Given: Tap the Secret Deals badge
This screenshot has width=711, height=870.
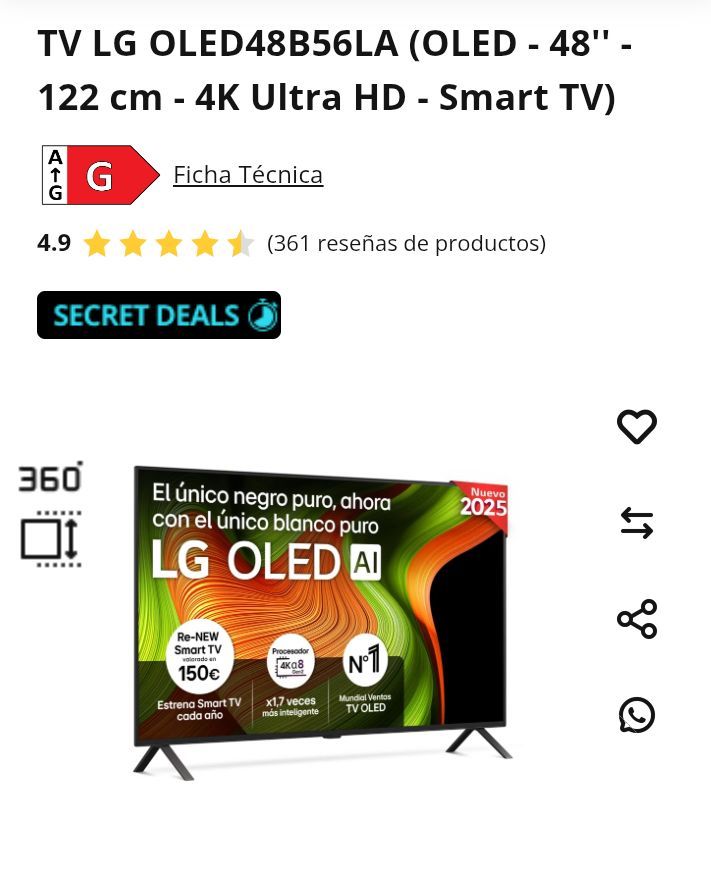Looking at the screenshot, I should click(x=159, y=315).
